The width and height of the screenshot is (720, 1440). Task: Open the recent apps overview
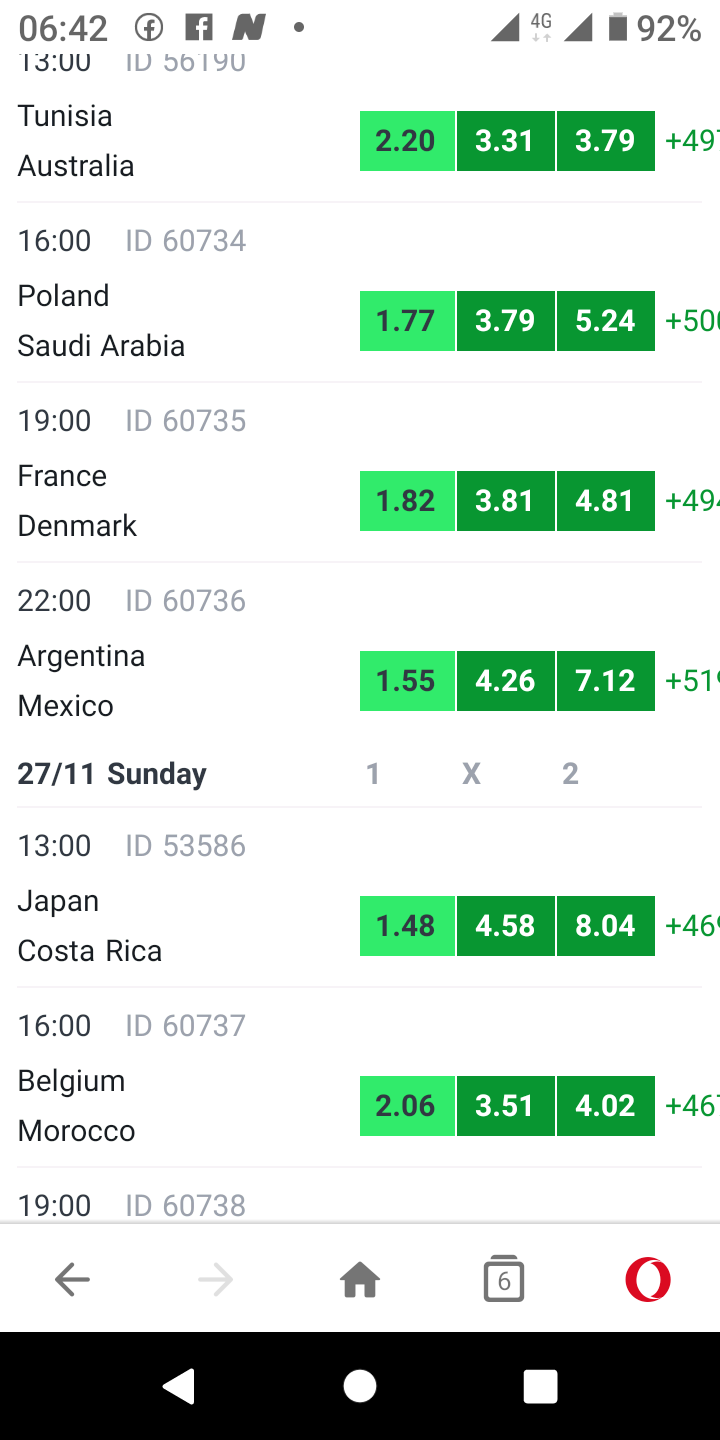pyautogui.click(x=540, y=1386)
